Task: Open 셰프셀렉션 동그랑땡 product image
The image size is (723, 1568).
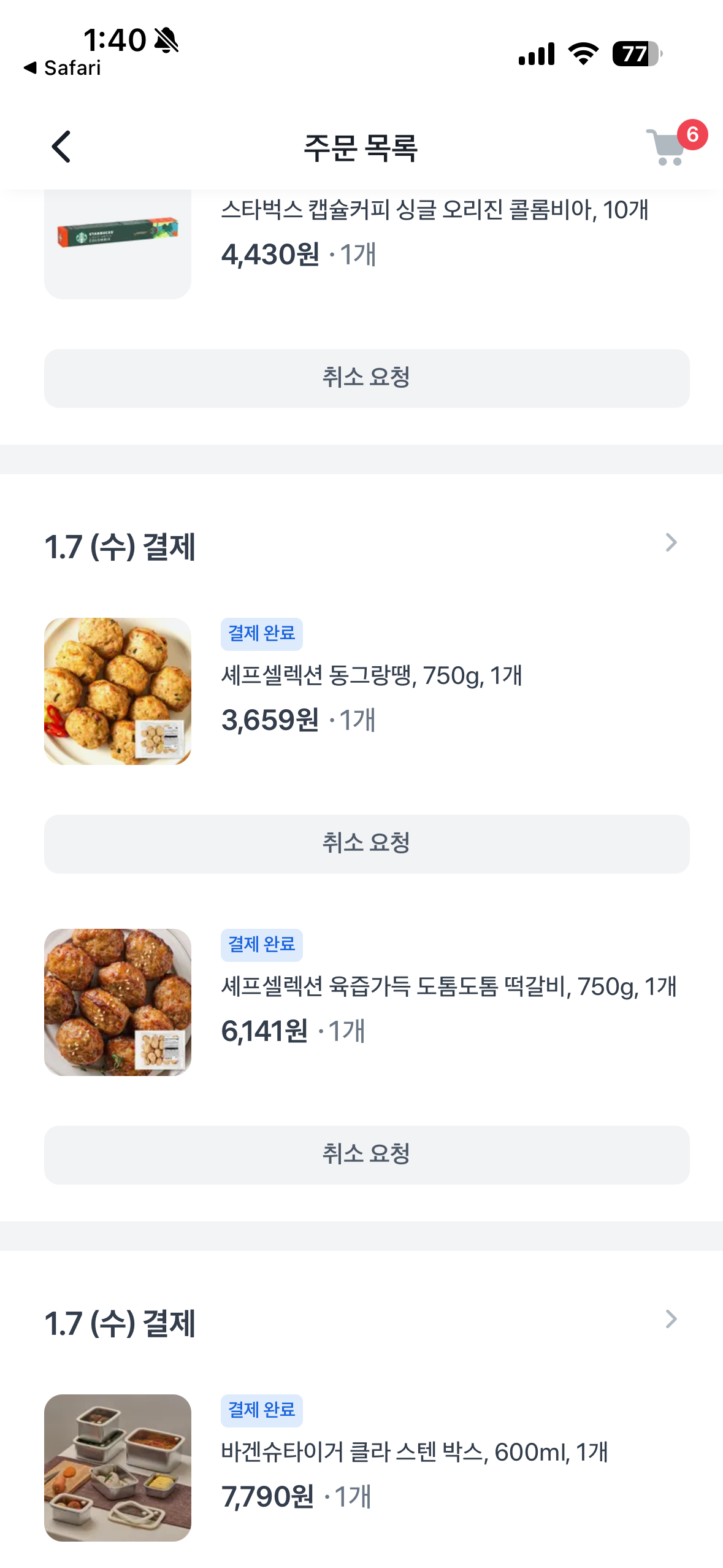Action: click(118, 691)
